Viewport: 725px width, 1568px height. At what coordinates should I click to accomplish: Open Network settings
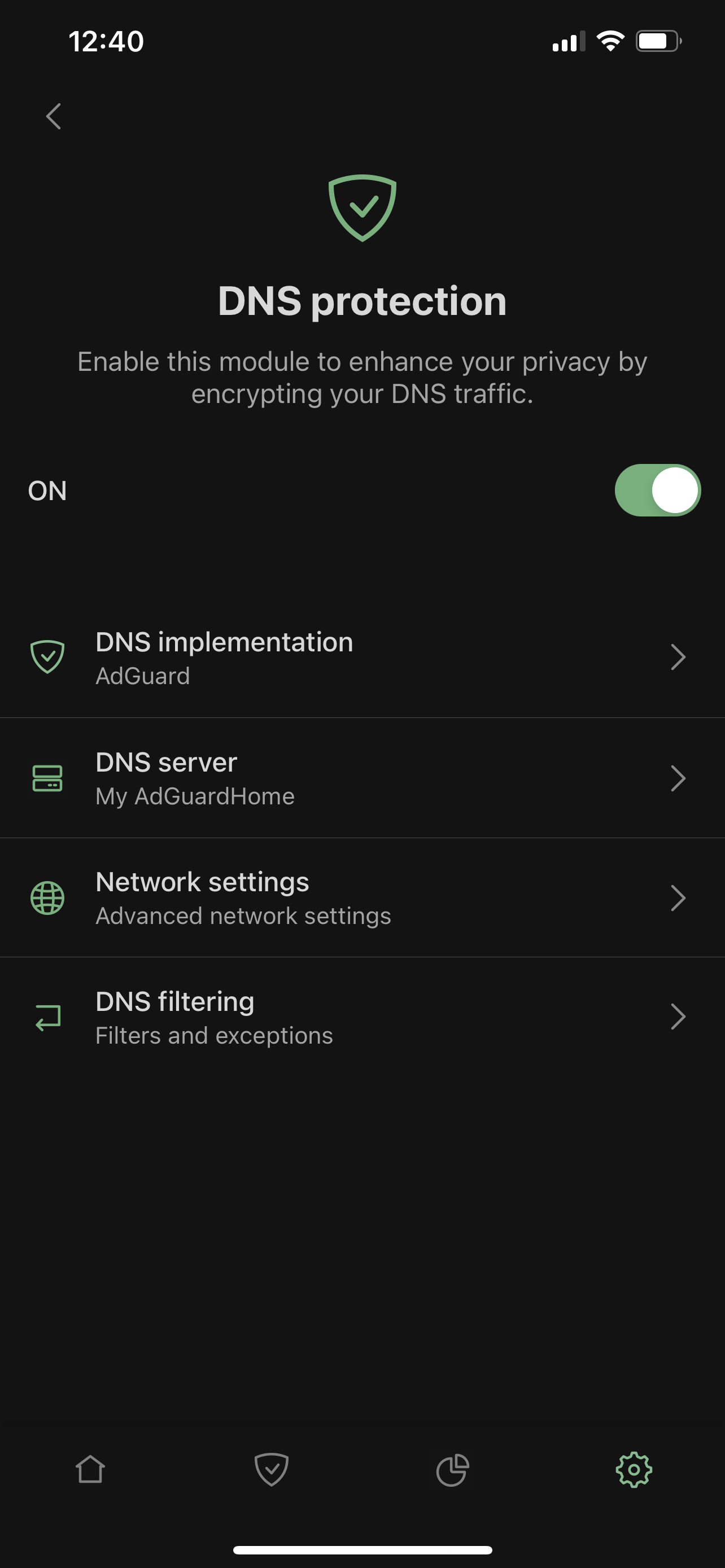(x=362, y=898)
